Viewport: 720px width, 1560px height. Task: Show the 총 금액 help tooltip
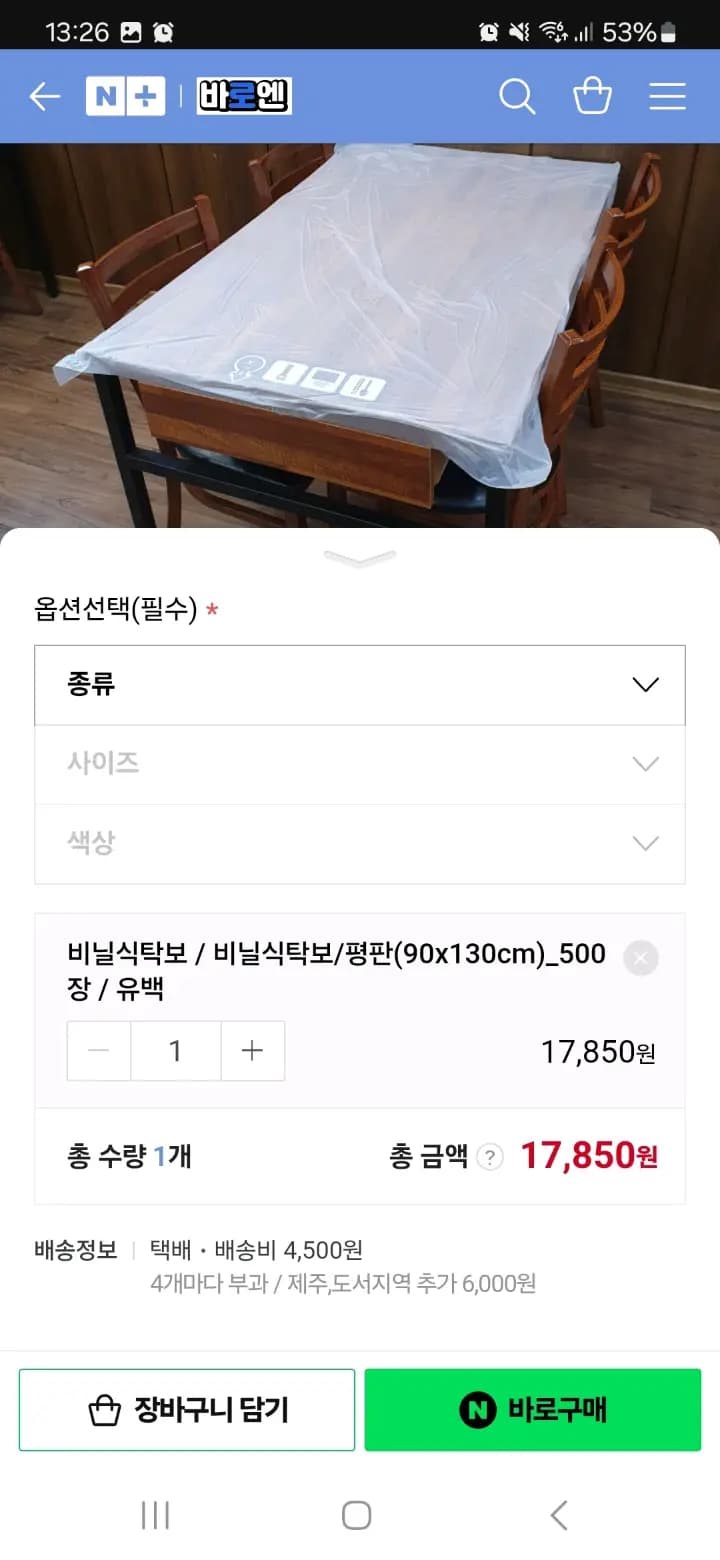point(489,1158)
